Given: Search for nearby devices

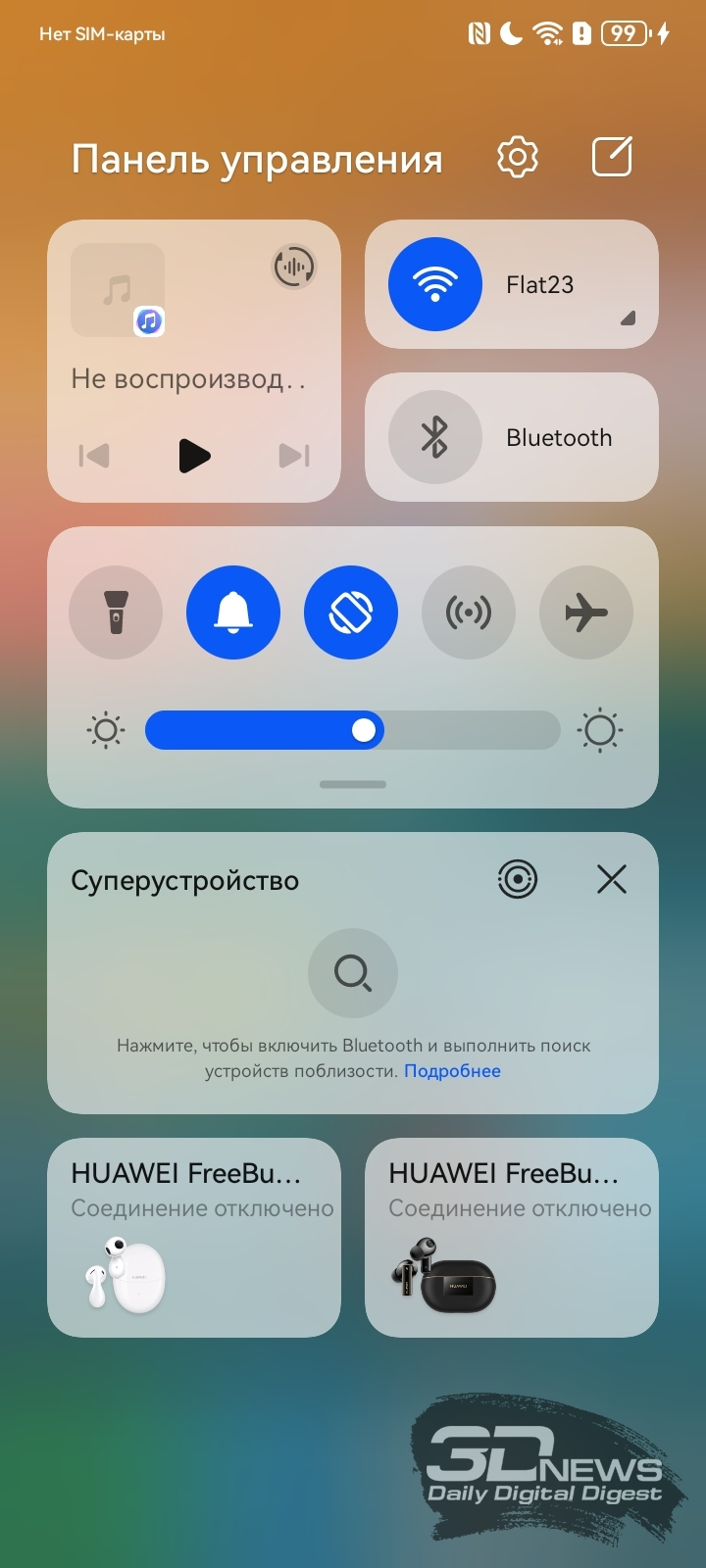Looking at the screenshot, I should pos(353,973).
